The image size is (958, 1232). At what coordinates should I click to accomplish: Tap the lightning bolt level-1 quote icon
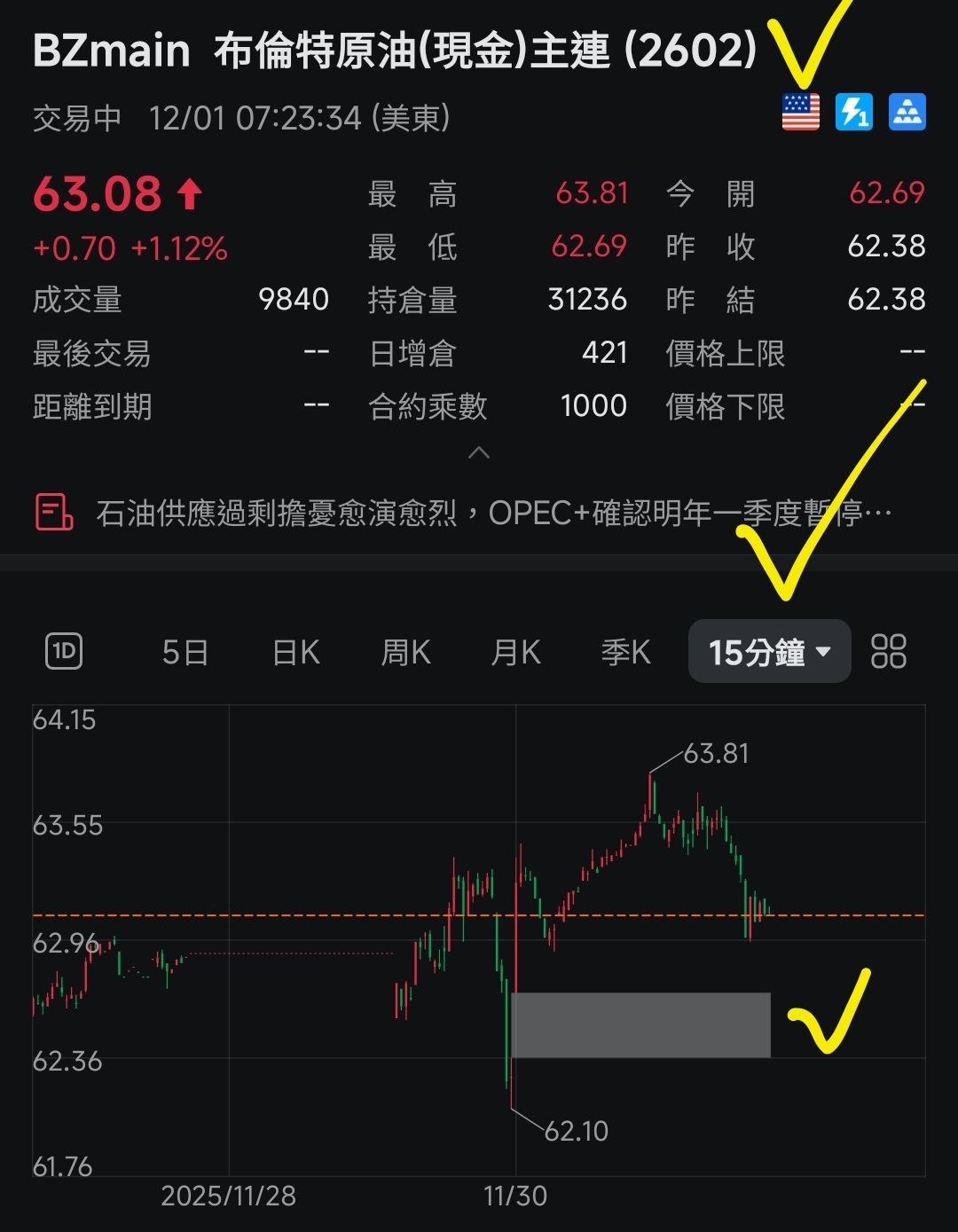[853, 113]
